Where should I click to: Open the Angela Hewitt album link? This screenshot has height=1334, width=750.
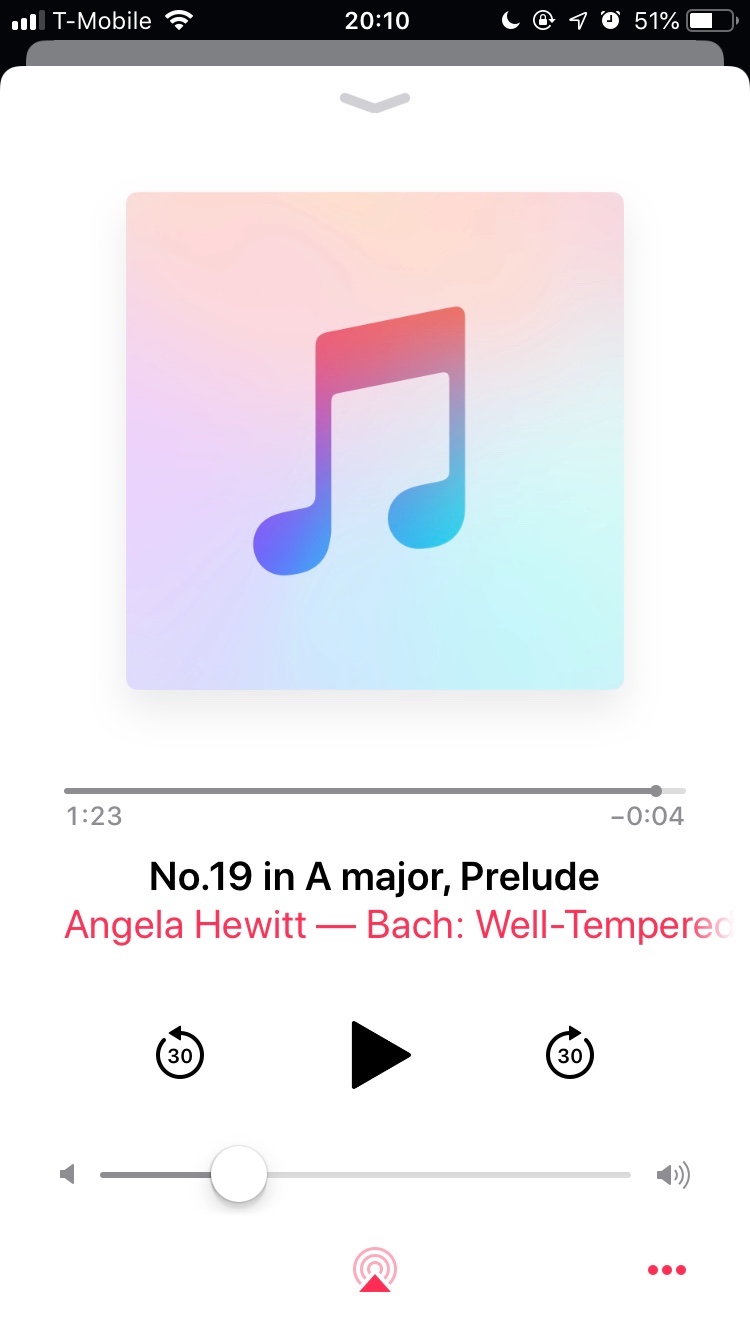398,925
